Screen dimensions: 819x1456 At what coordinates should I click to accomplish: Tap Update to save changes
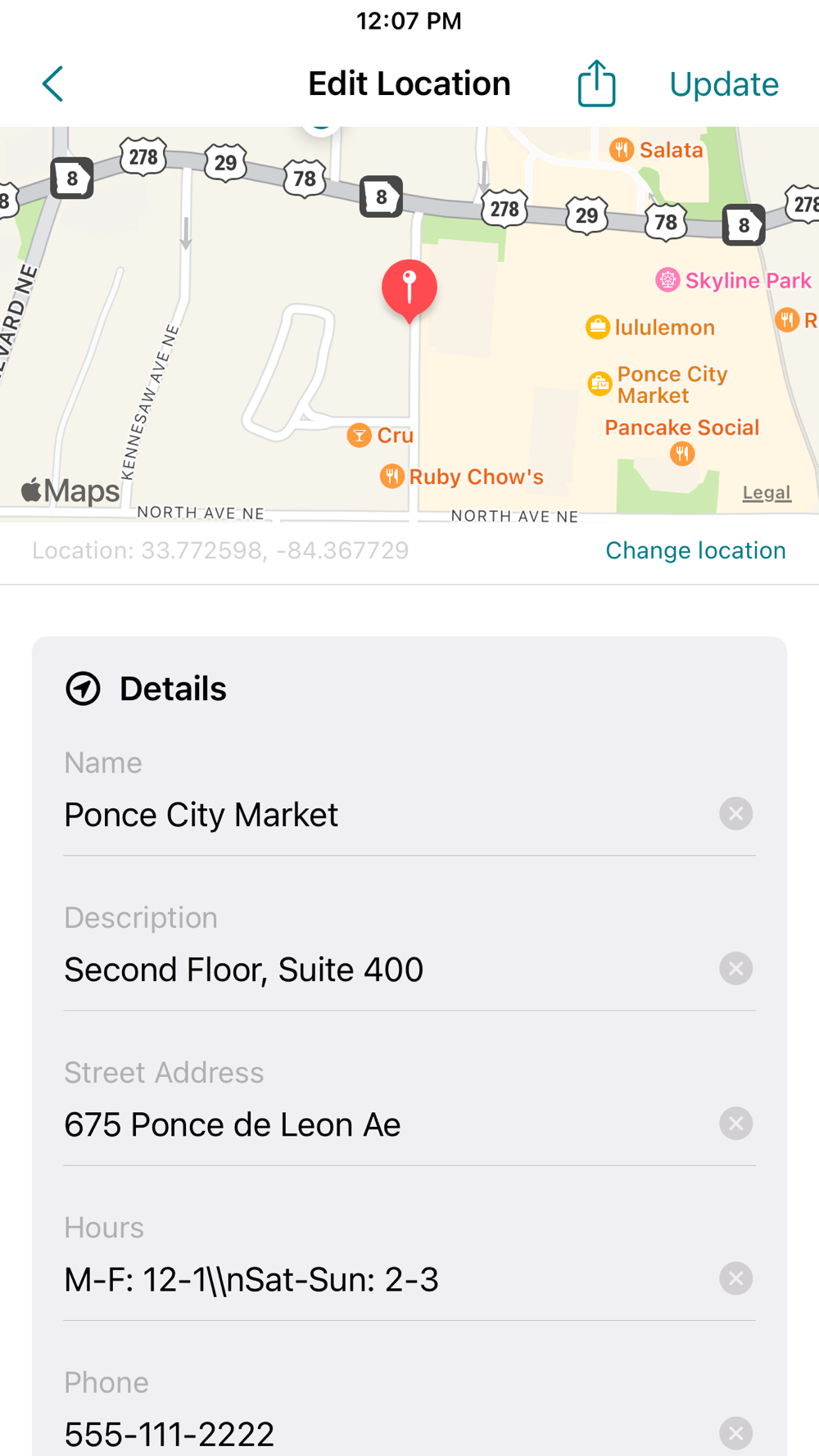[723, 84]
